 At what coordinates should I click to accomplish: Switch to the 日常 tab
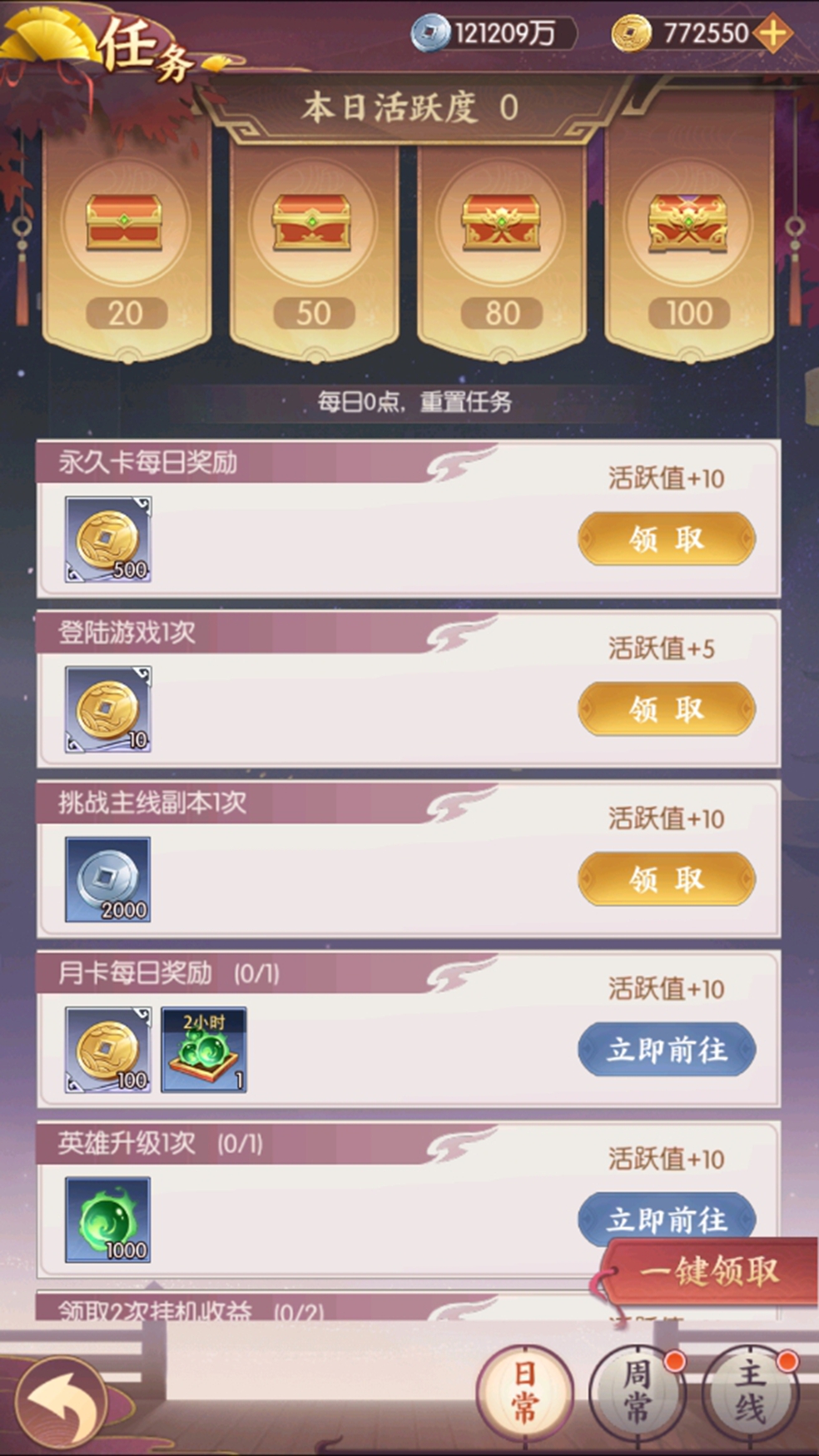pyautogui.click(x=524, y=1391)
